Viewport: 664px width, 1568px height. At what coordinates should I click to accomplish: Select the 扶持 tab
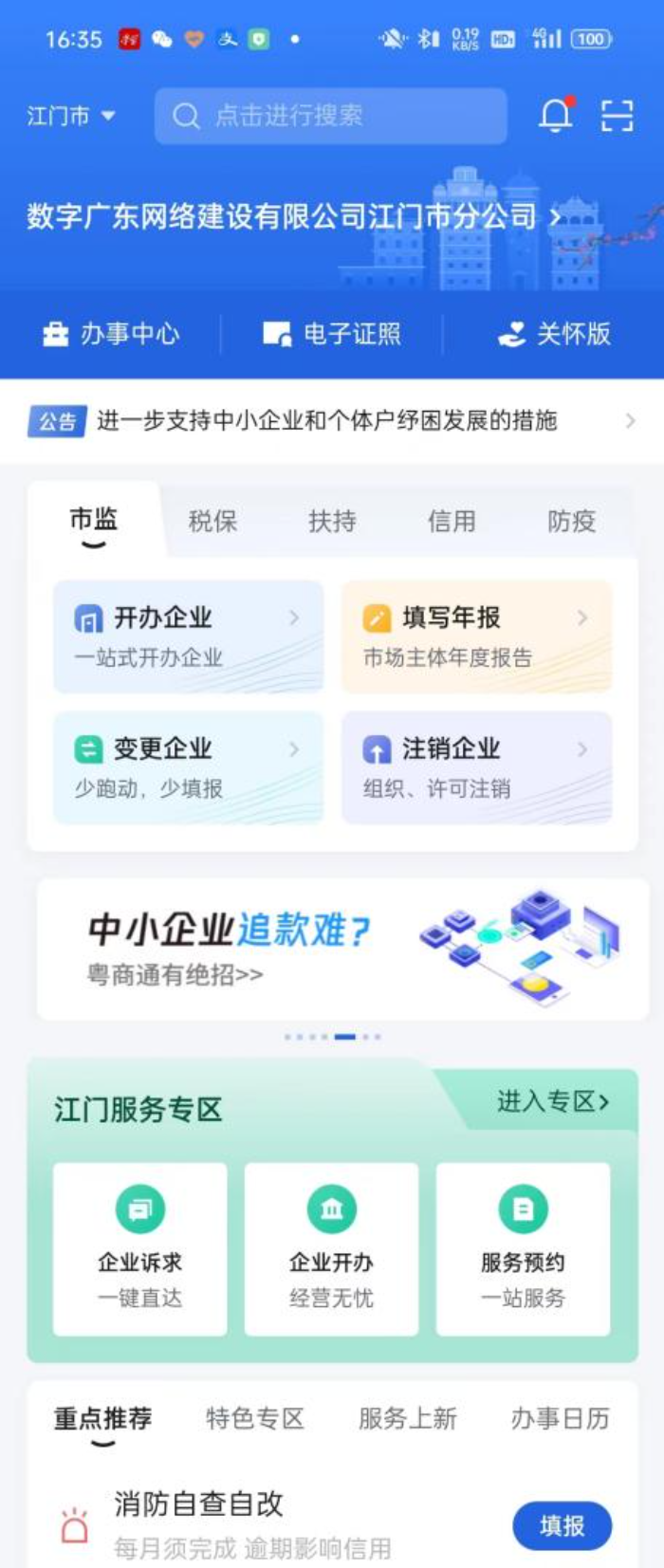tap(332, 521)
